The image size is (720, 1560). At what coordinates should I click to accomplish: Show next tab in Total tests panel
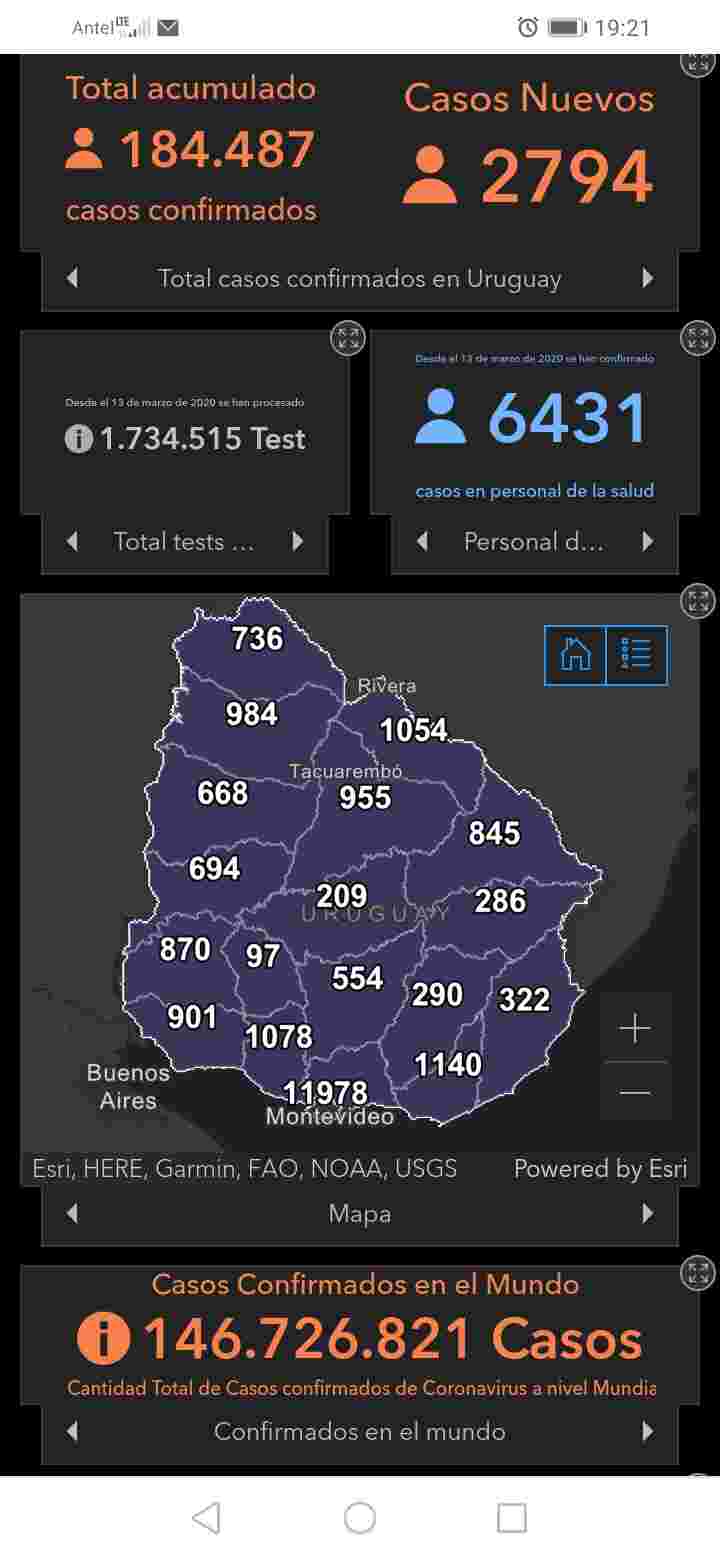point(298,542)
